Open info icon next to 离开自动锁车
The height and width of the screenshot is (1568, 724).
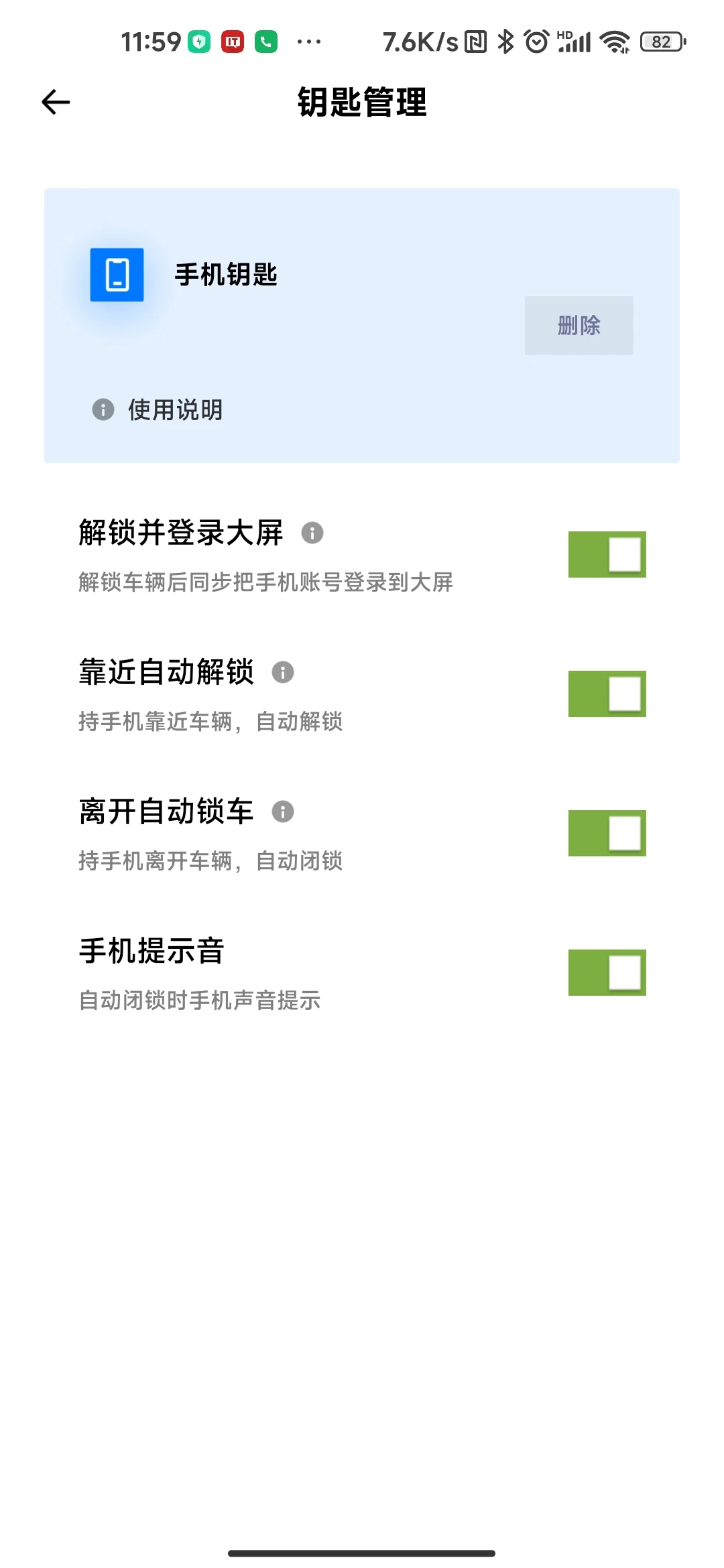click(x=283, y=811)
